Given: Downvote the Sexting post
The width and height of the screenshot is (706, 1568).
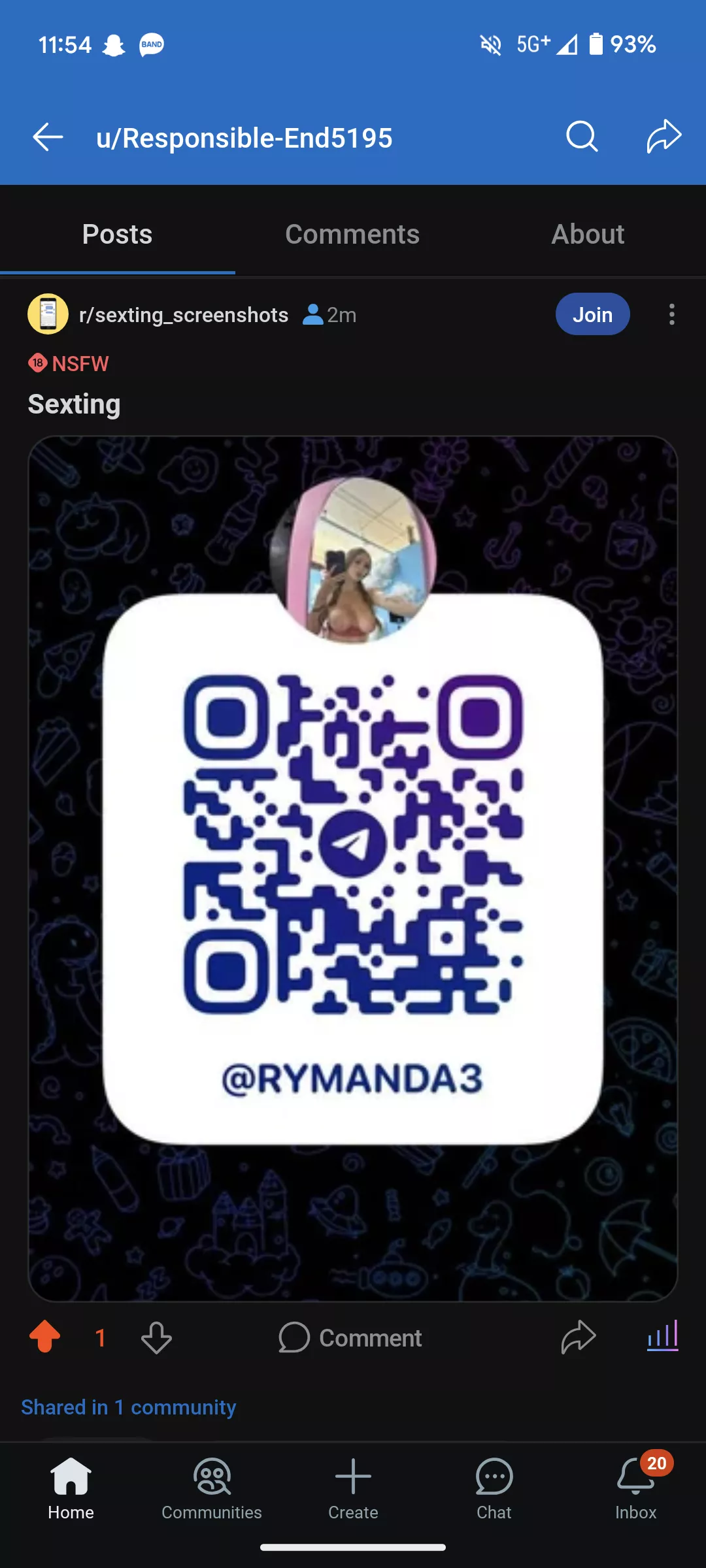Looking at the screenshot, I should pyautogui.click(x=157, y=1337).
